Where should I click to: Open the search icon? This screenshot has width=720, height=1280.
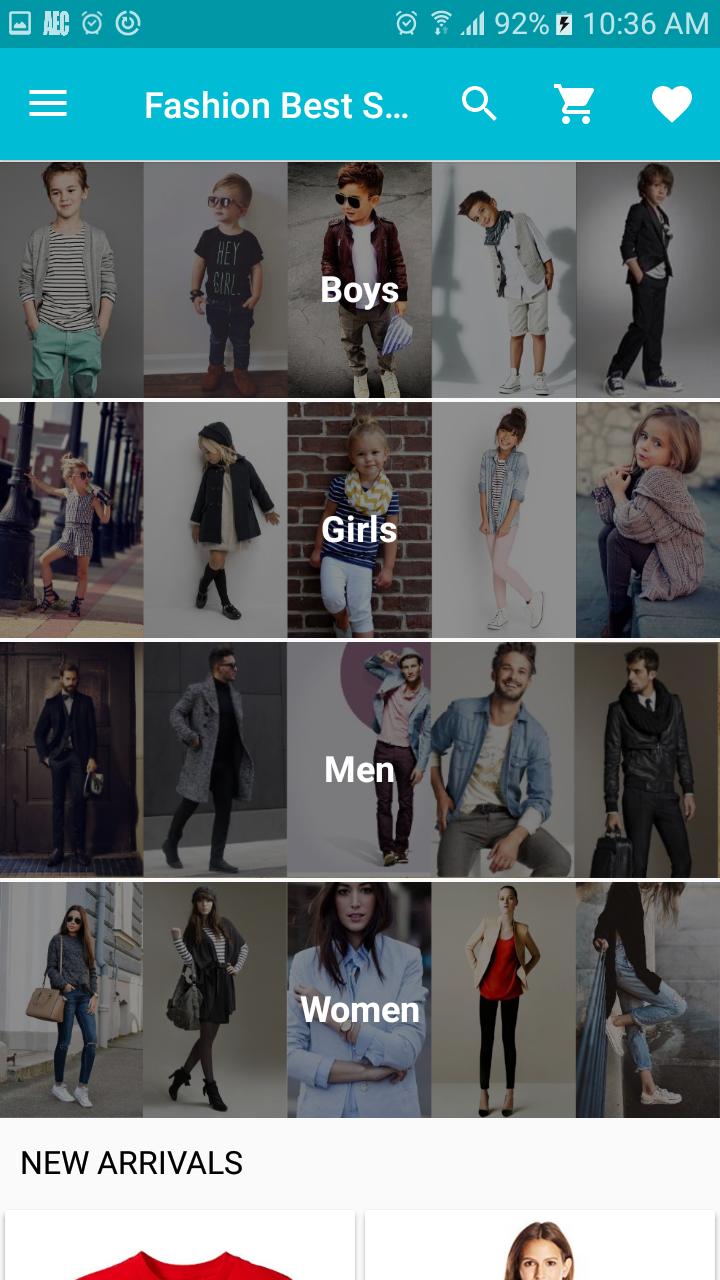point(479,104)
